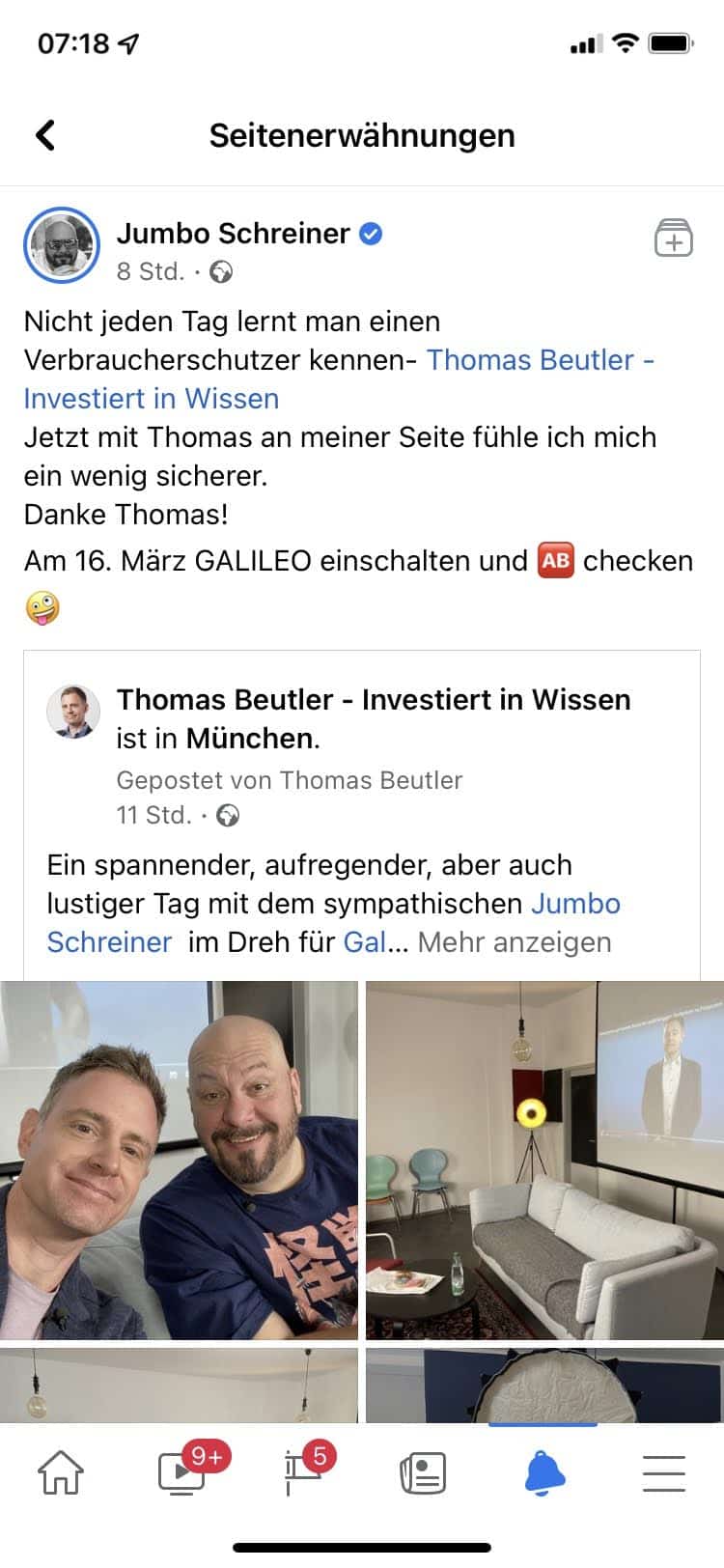This screenshot has height=1568, width=724.
Task: Open Thomas Beutler's avatar in the shared post
Action: pos(73,713)
